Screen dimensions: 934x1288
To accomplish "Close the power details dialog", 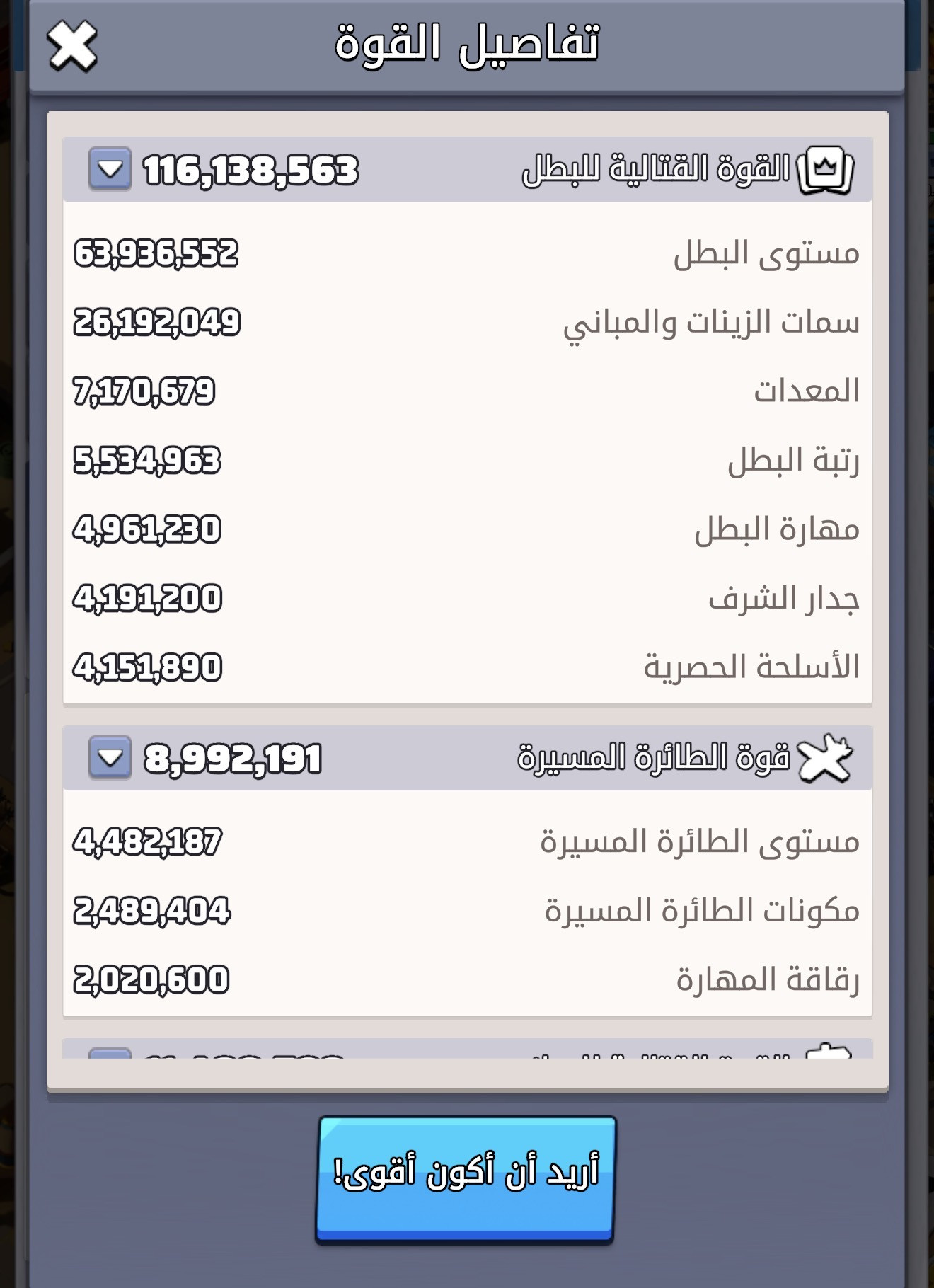I will pyautogui.click(x=72, y=47).
